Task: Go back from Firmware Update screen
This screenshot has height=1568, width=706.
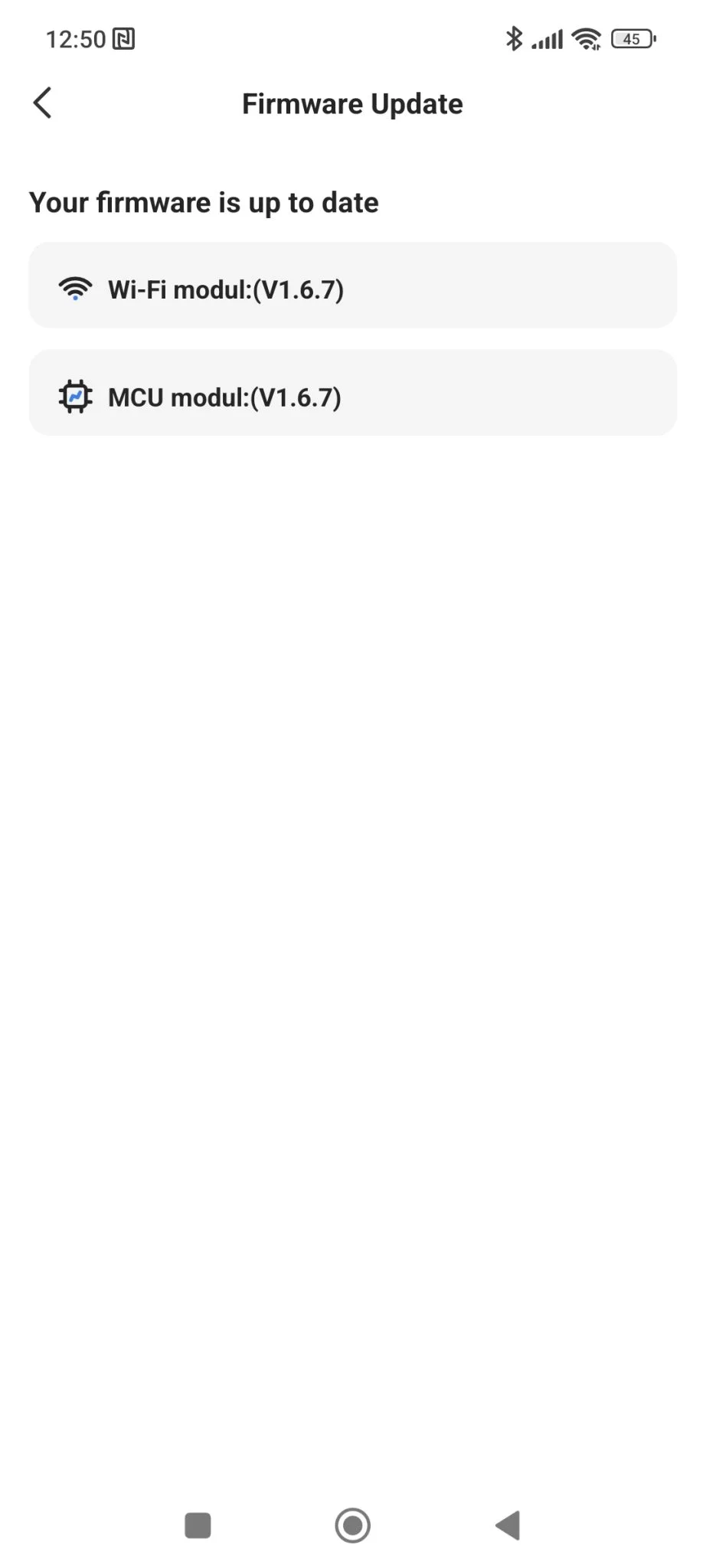Action: 43,103
